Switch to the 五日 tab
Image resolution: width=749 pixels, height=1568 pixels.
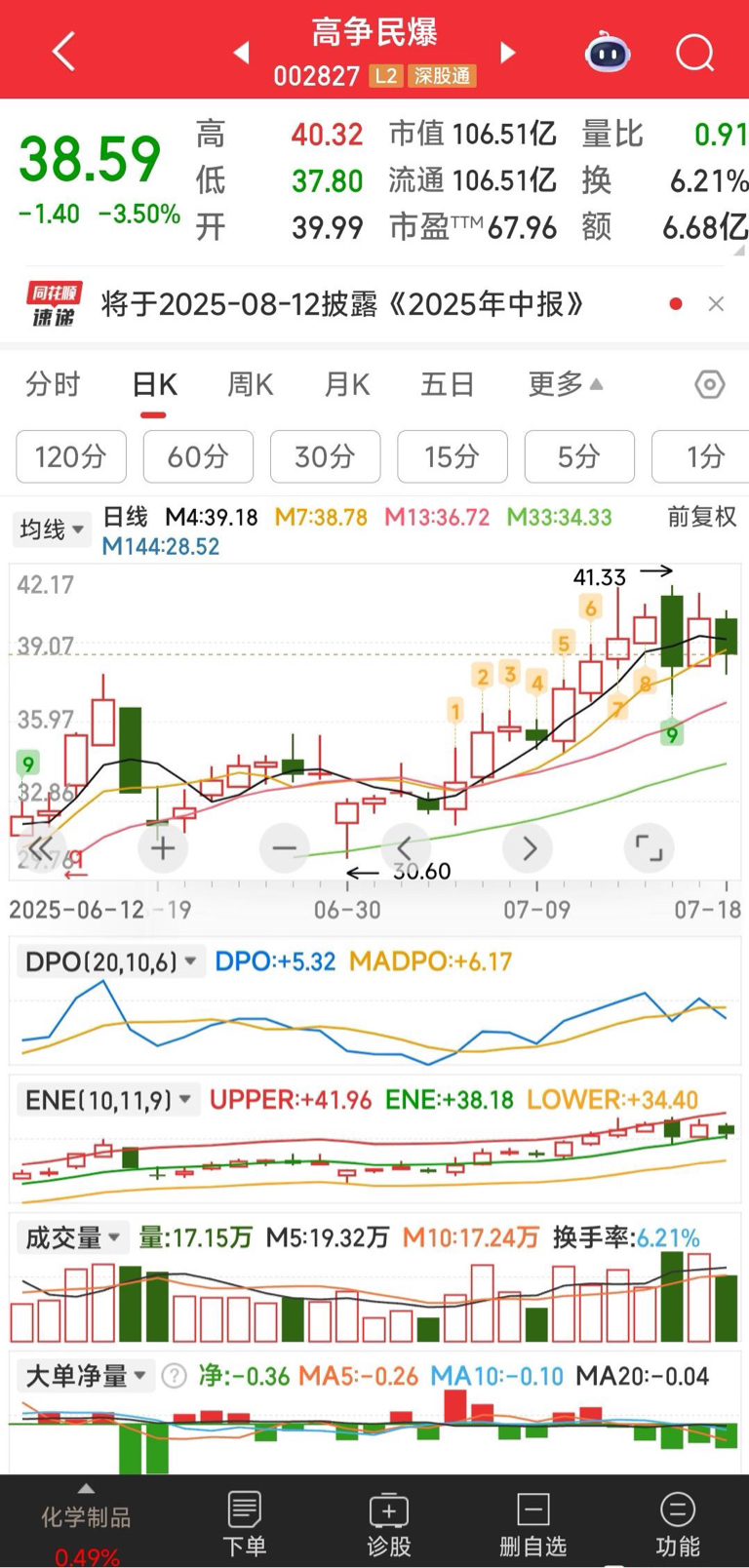point(447,384)
